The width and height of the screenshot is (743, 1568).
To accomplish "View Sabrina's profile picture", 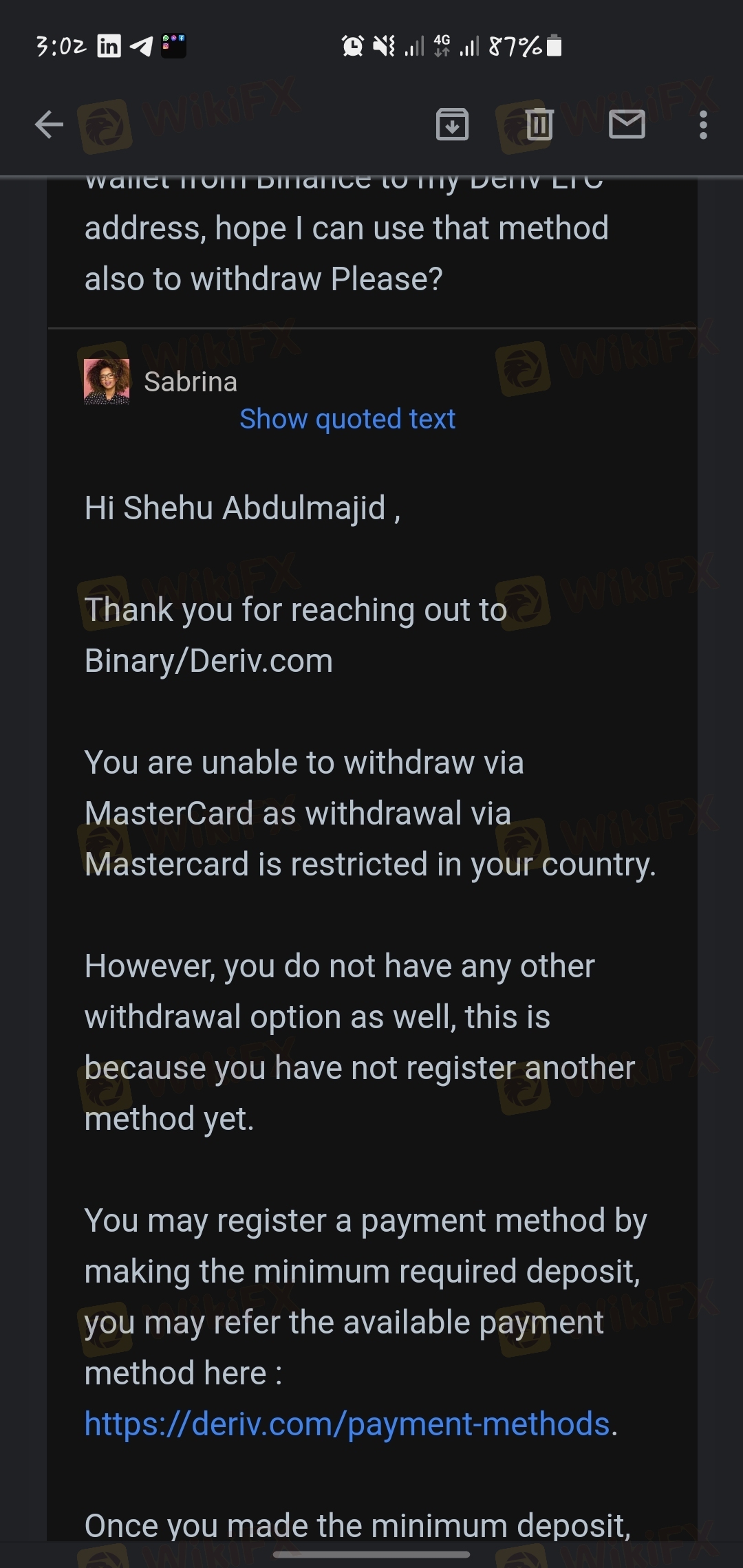I will (107, 382).
